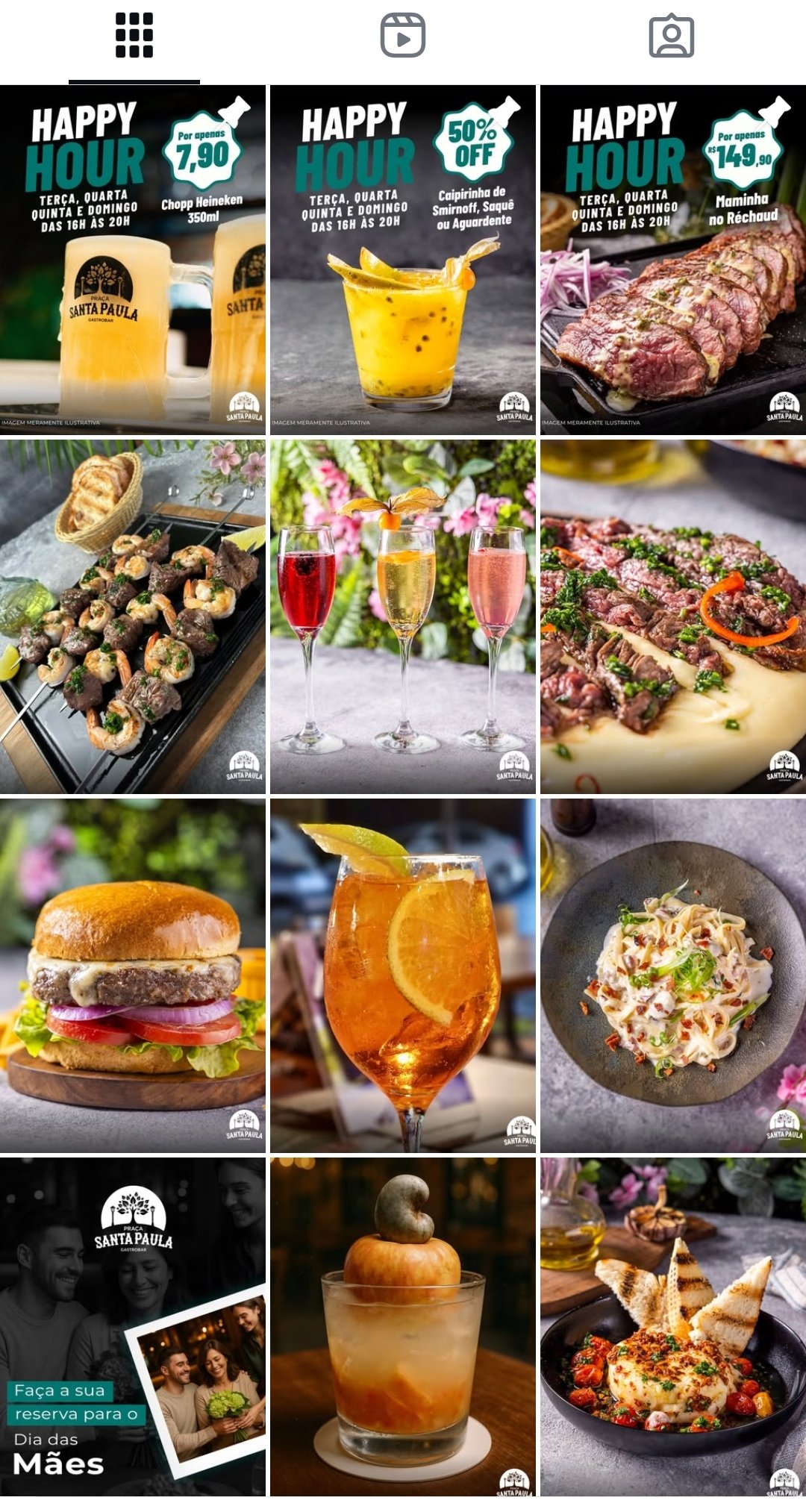The image size is (806, 1512).
Task: Switch to the tagged photos tab
Action: [x=672, y=35]
